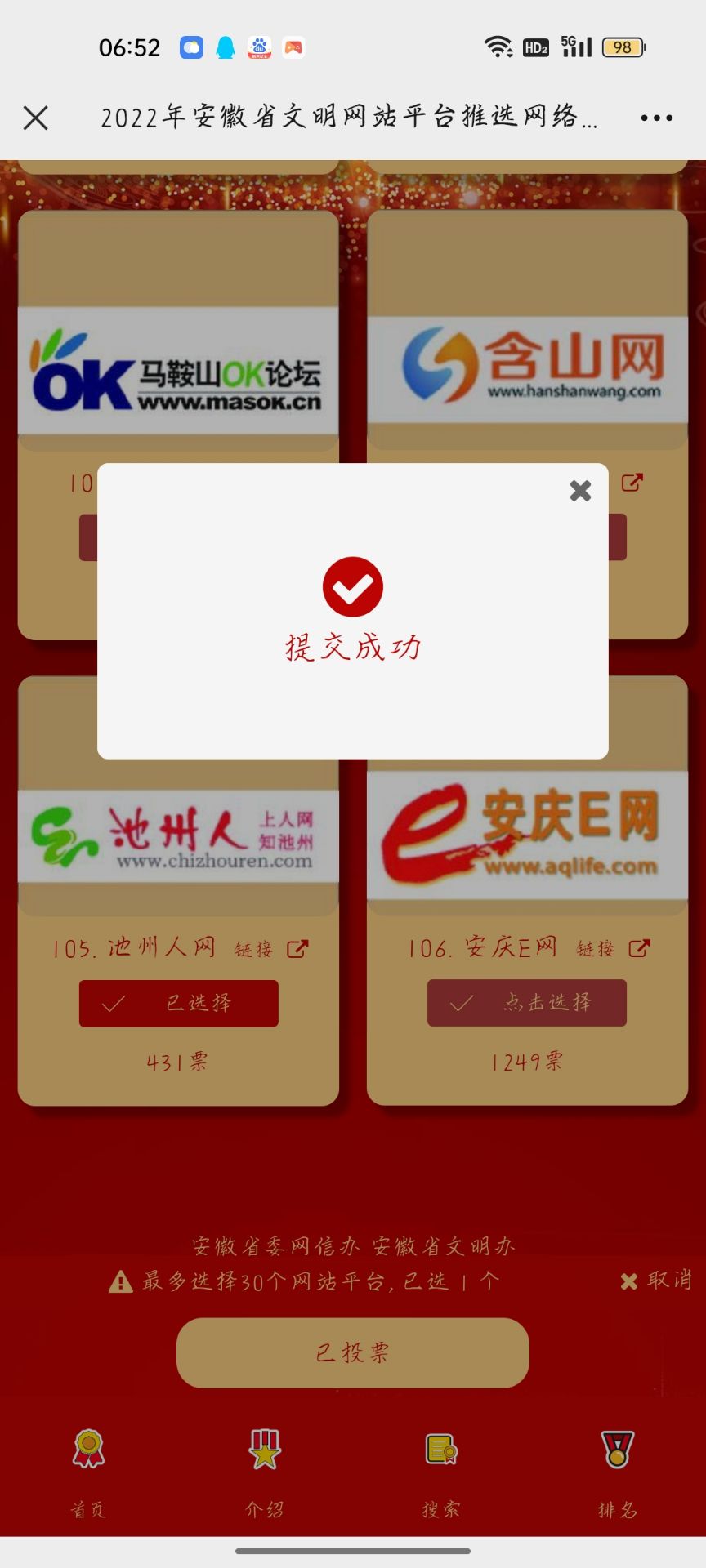Viewport: 706px width, 1568px height.
Task: Open the 链接 link for 安庆E网
Action: 613,948
